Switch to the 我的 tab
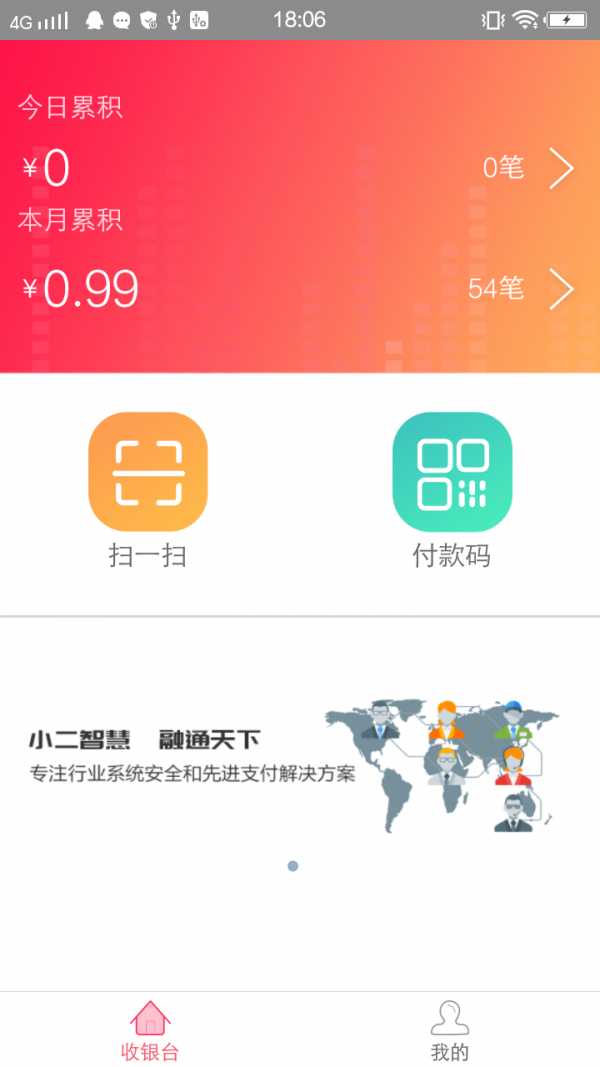Image resolution: width=600 pixels, height=1067 pixels. [x=449, y=1030]
